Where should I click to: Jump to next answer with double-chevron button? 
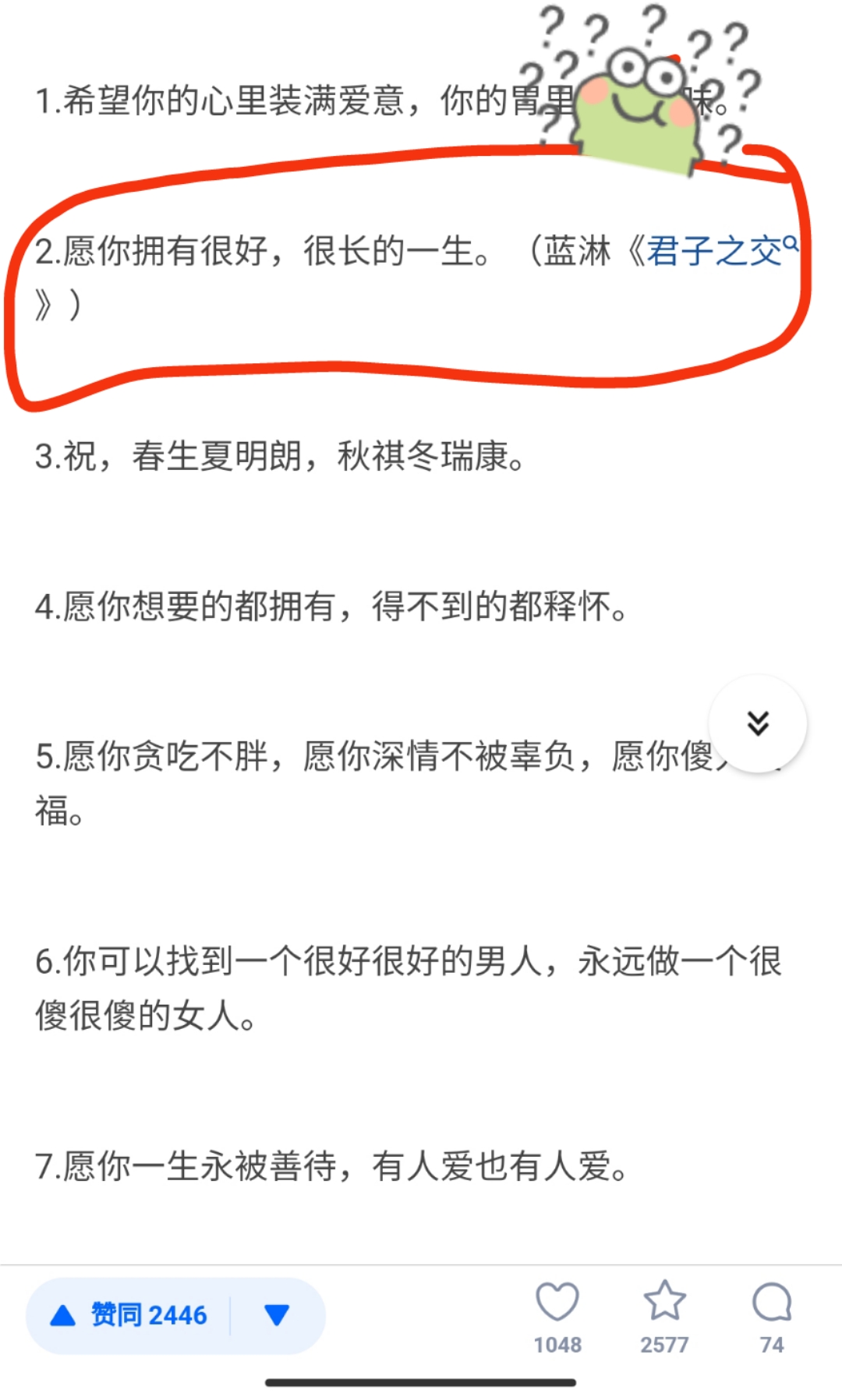click(x=758, y=723)
